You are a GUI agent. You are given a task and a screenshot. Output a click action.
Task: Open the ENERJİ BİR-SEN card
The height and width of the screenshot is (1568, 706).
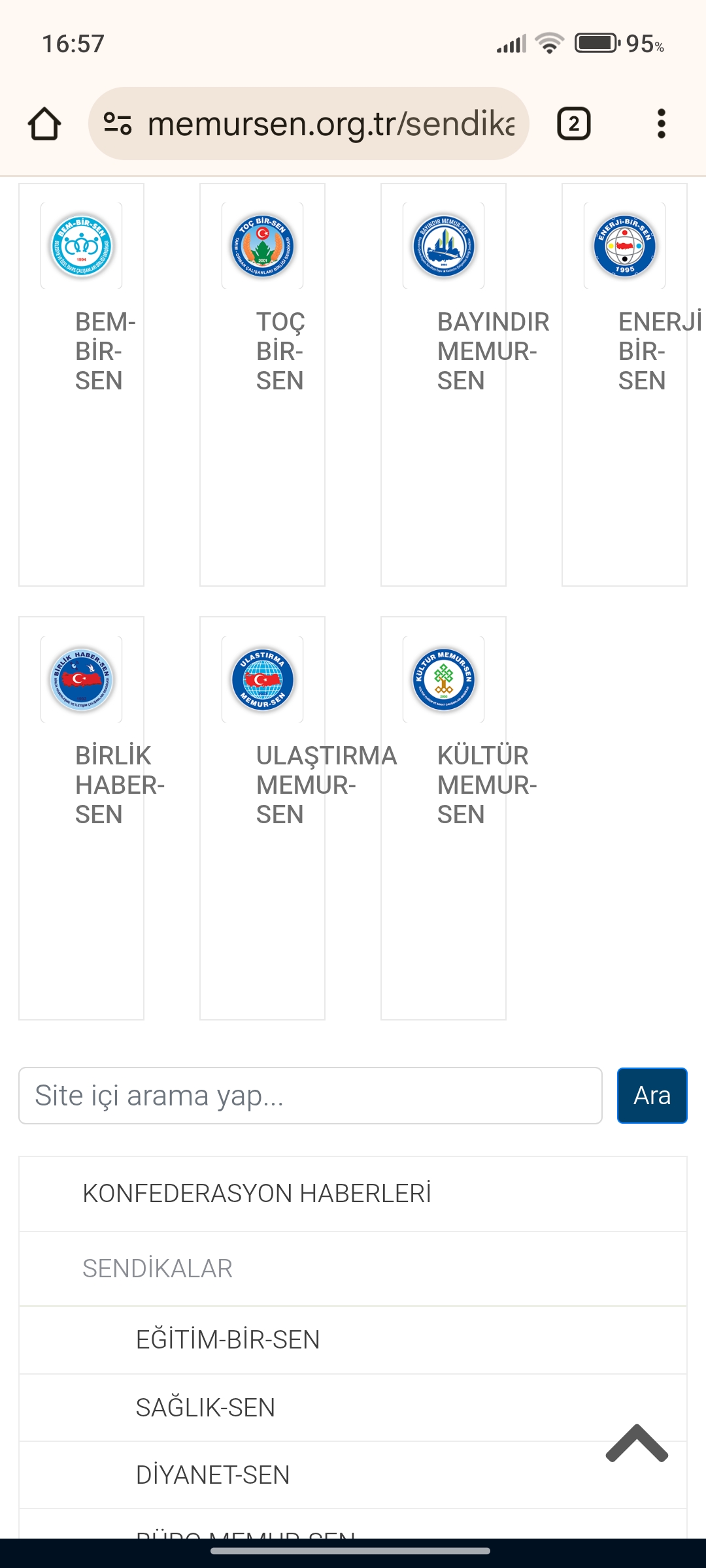pos(625,385)
